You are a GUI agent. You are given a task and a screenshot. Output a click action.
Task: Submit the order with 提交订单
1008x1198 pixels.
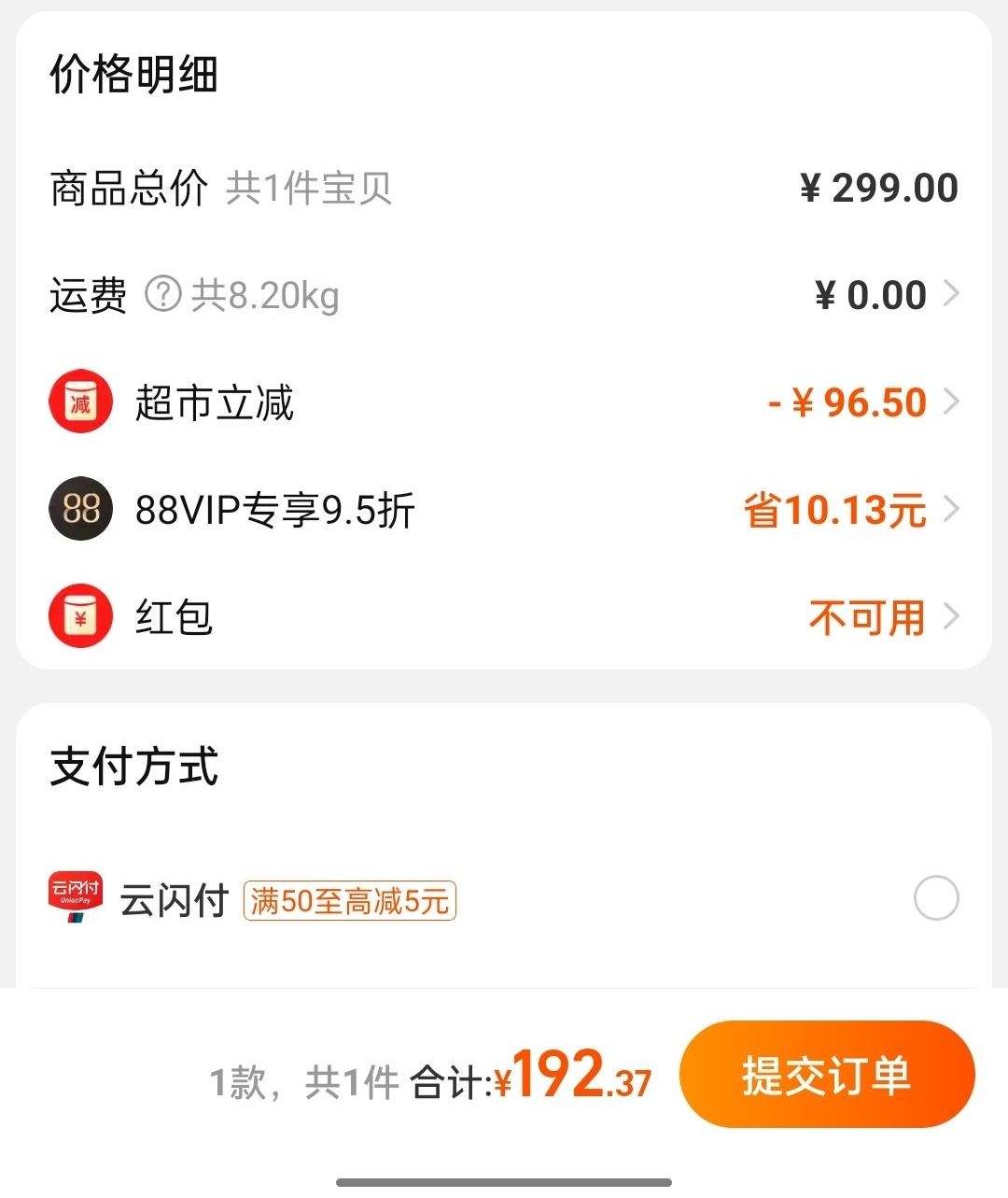pyautogui.click(x=827, y=1075)
